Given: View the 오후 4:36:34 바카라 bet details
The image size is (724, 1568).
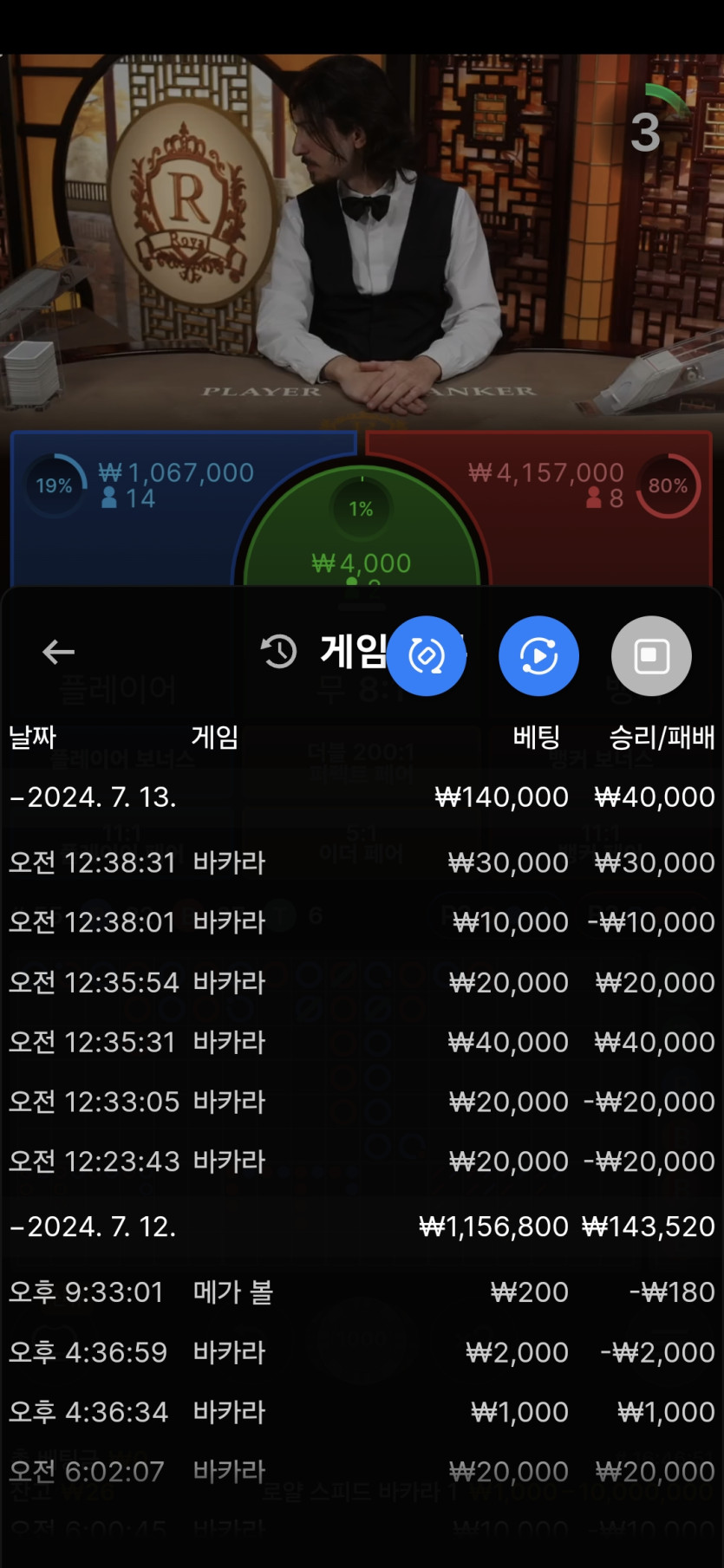Looking at the screenshot, I should coord(361,1412).
